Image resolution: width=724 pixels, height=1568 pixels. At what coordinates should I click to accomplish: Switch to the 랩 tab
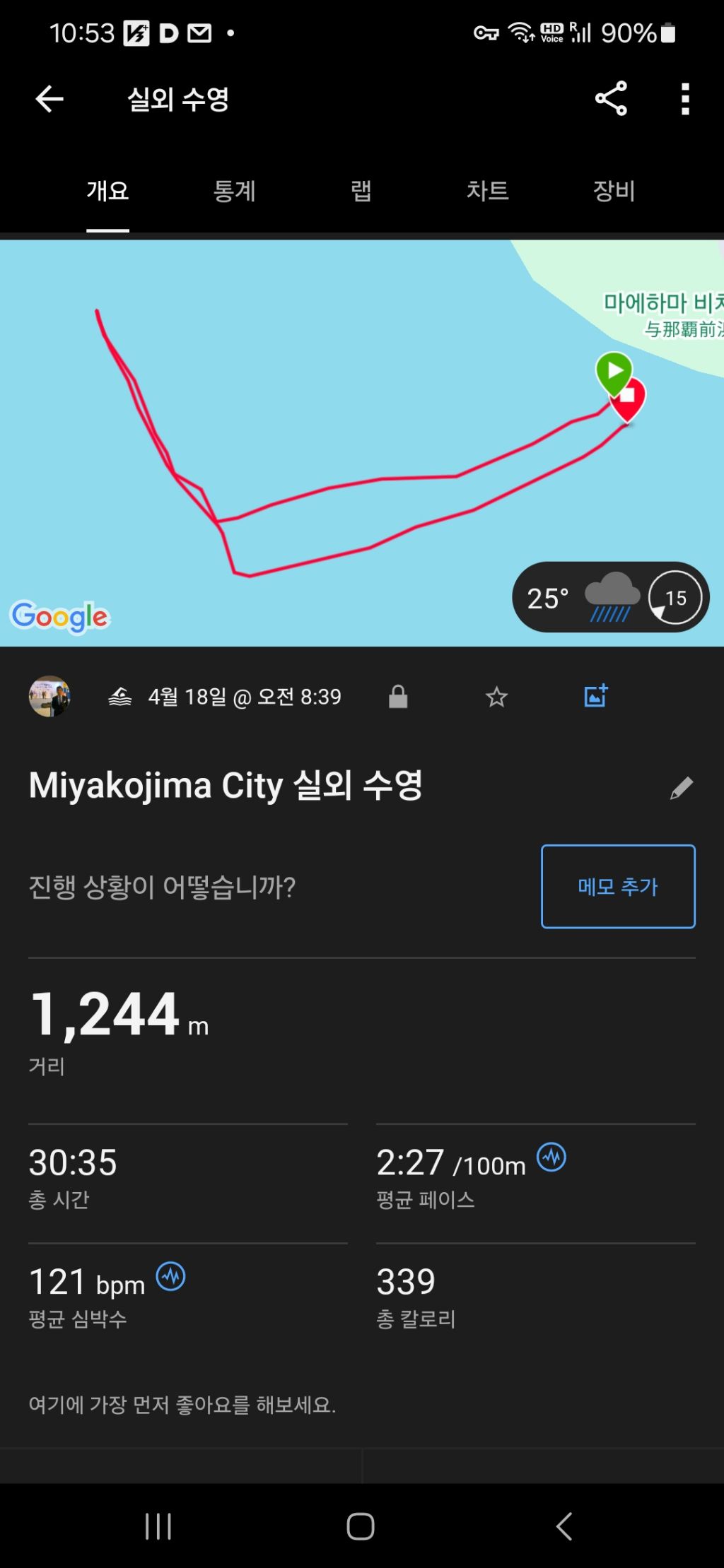click(x=361, y=191)
